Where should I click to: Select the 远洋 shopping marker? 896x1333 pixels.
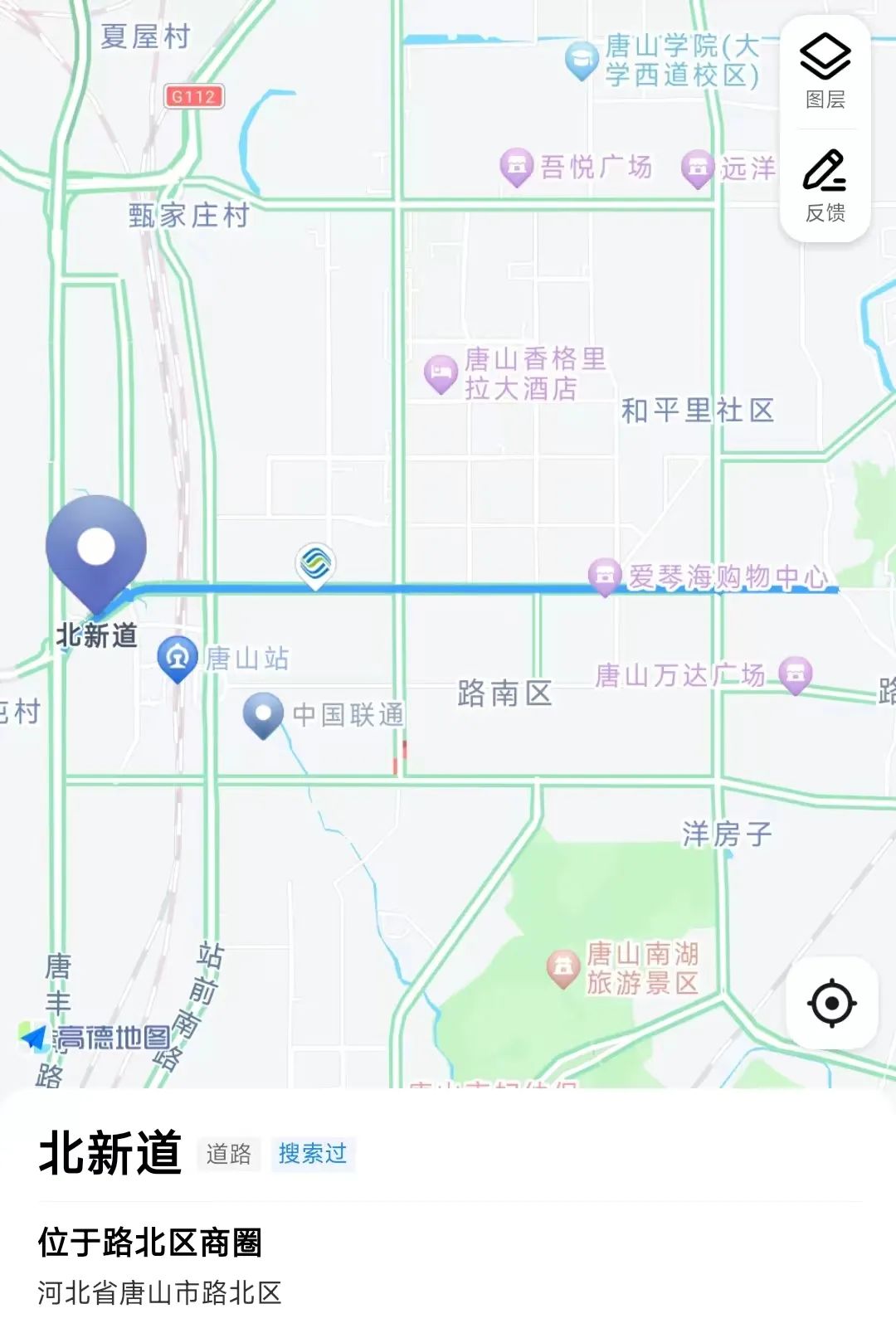698,168
